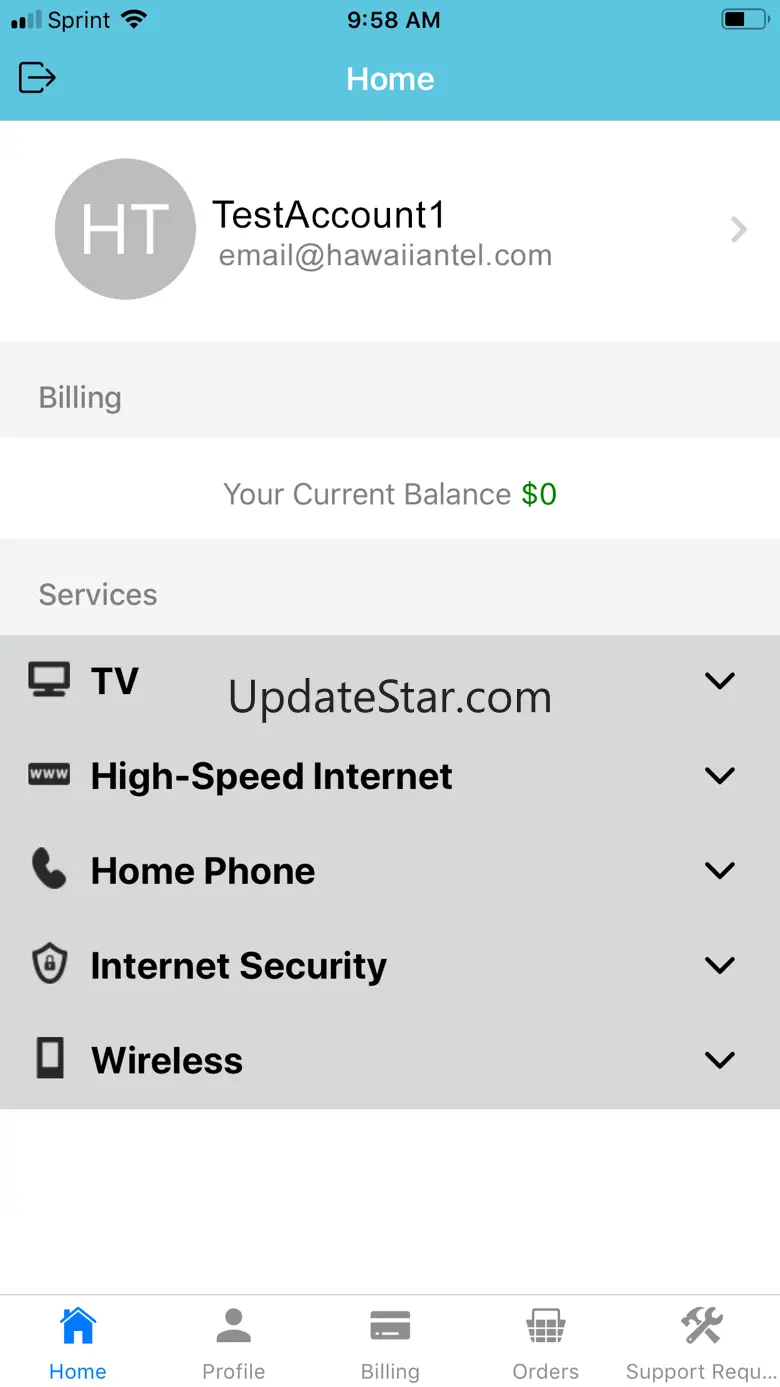Switch to the Profile tab
Image resolution: width=780 pixels, height=1387 pixels.
point(233,1343)
